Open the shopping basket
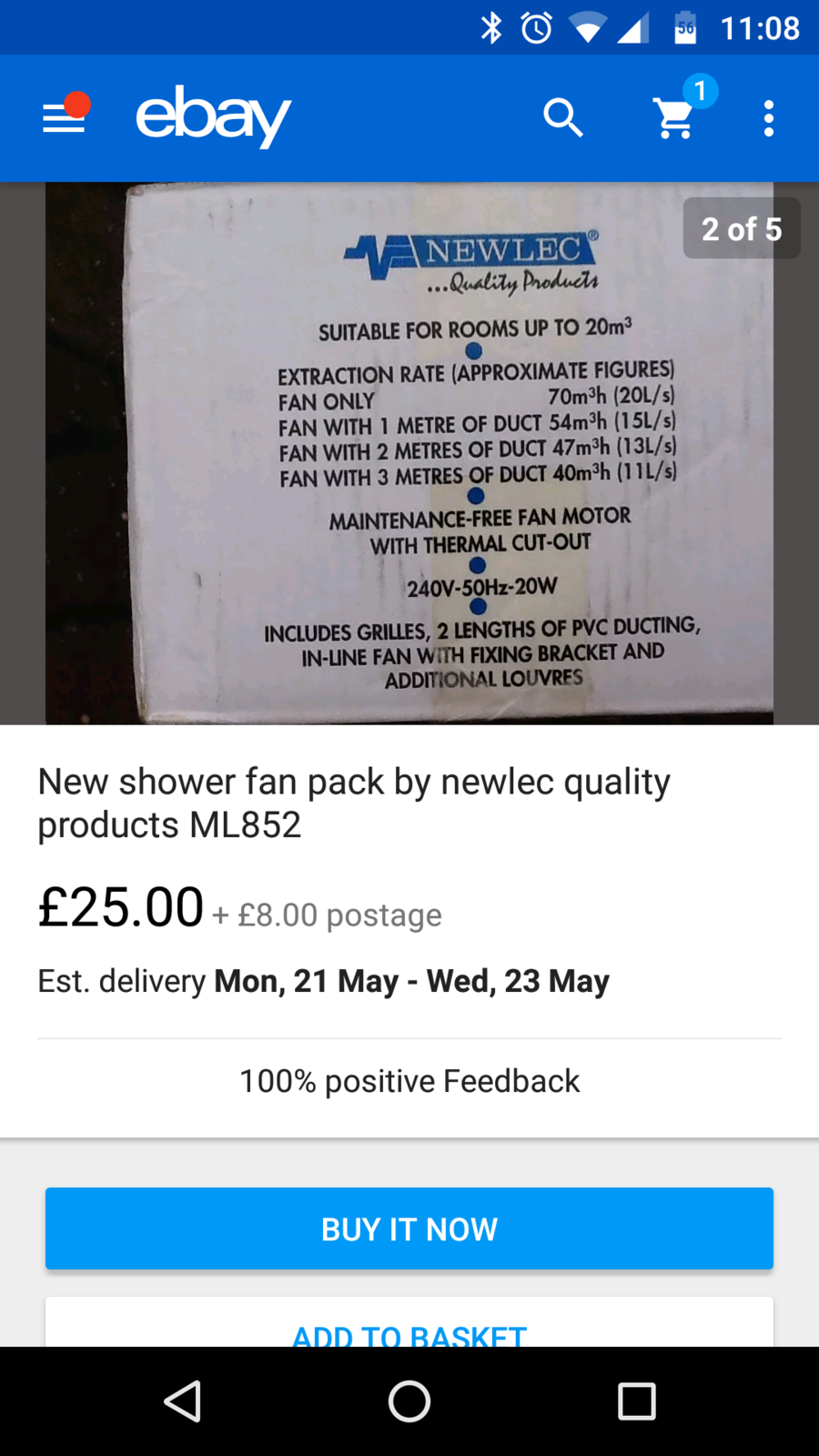 click(x=676, y=118)
